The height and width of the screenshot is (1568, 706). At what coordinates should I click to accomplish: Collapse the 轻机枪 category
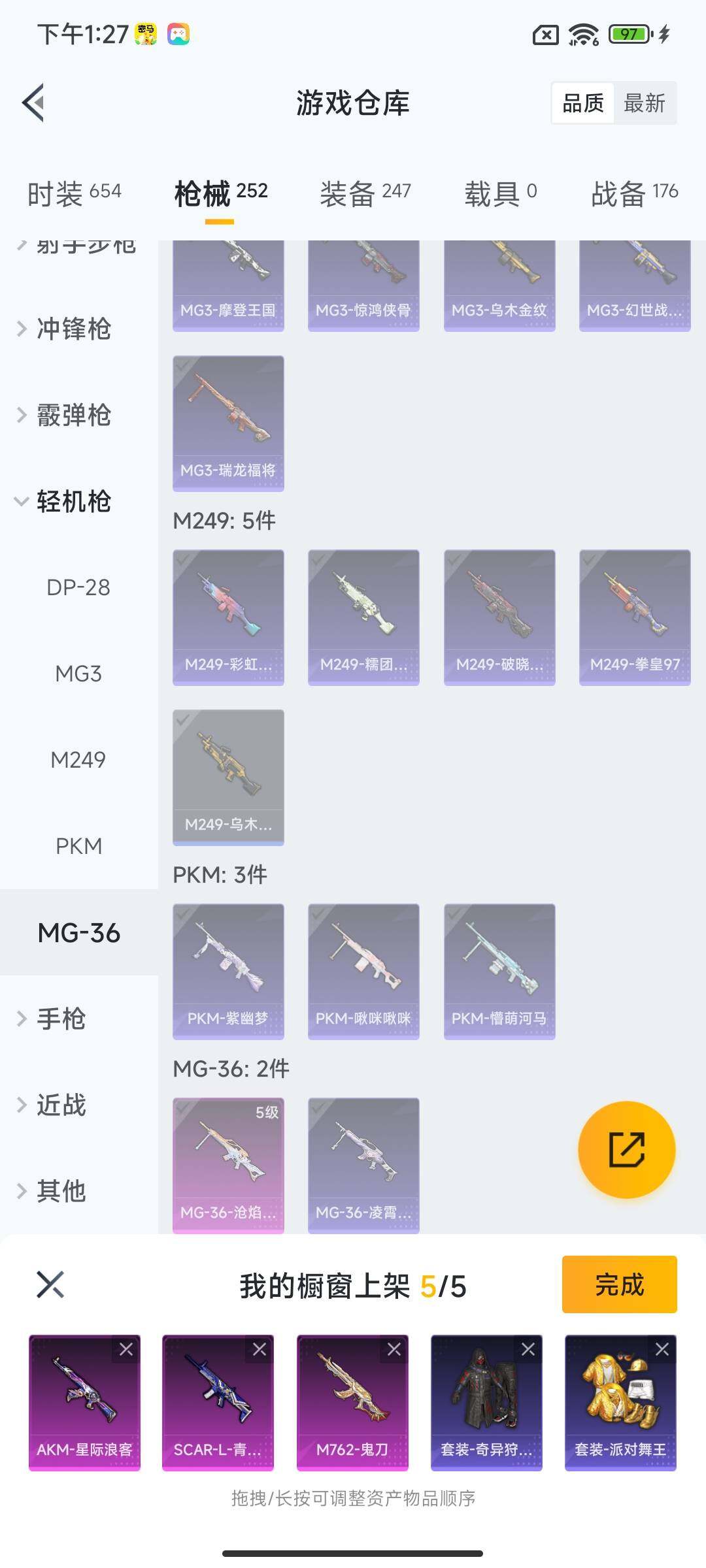tap(72, 502)
